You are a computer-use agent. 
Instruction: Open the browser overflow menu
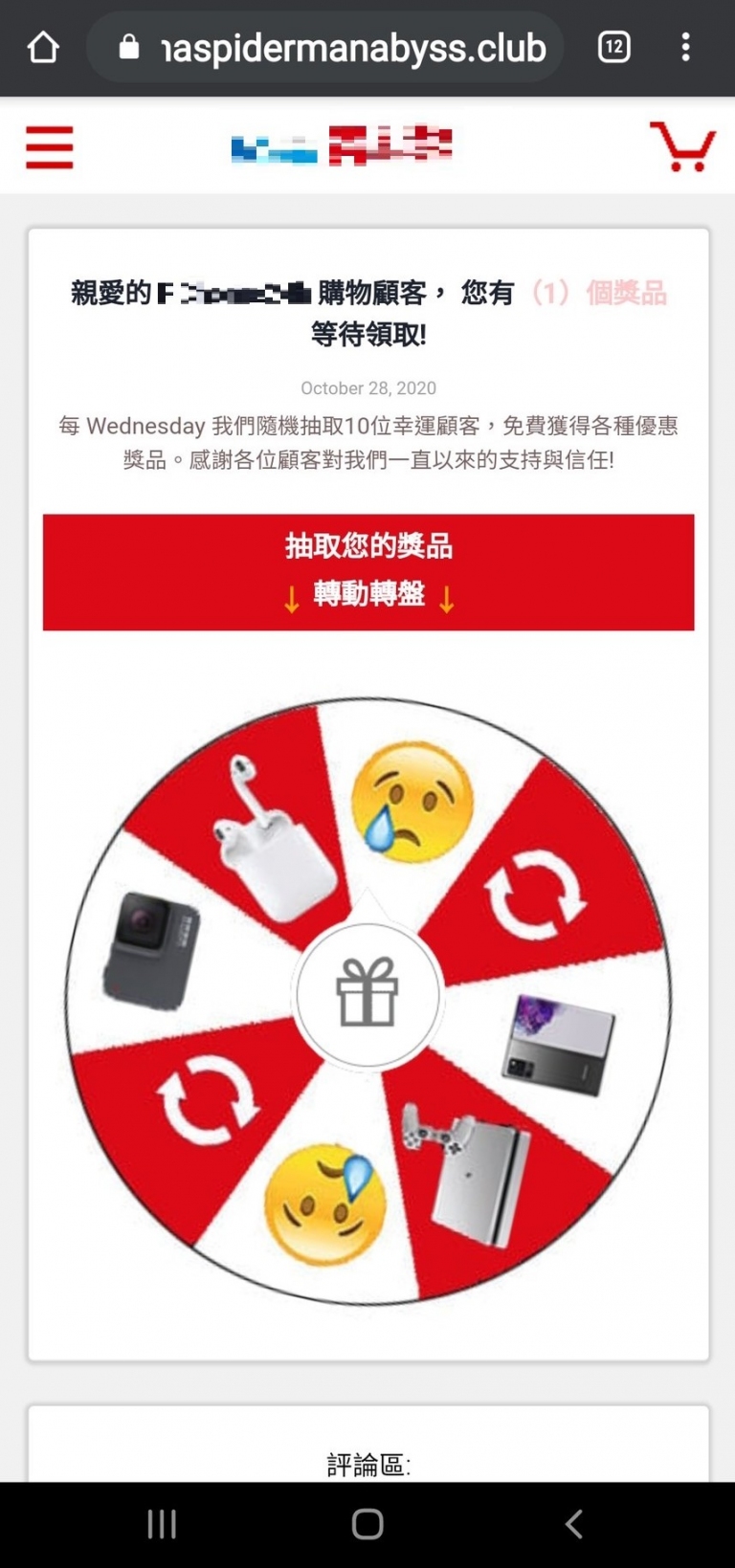685,47
